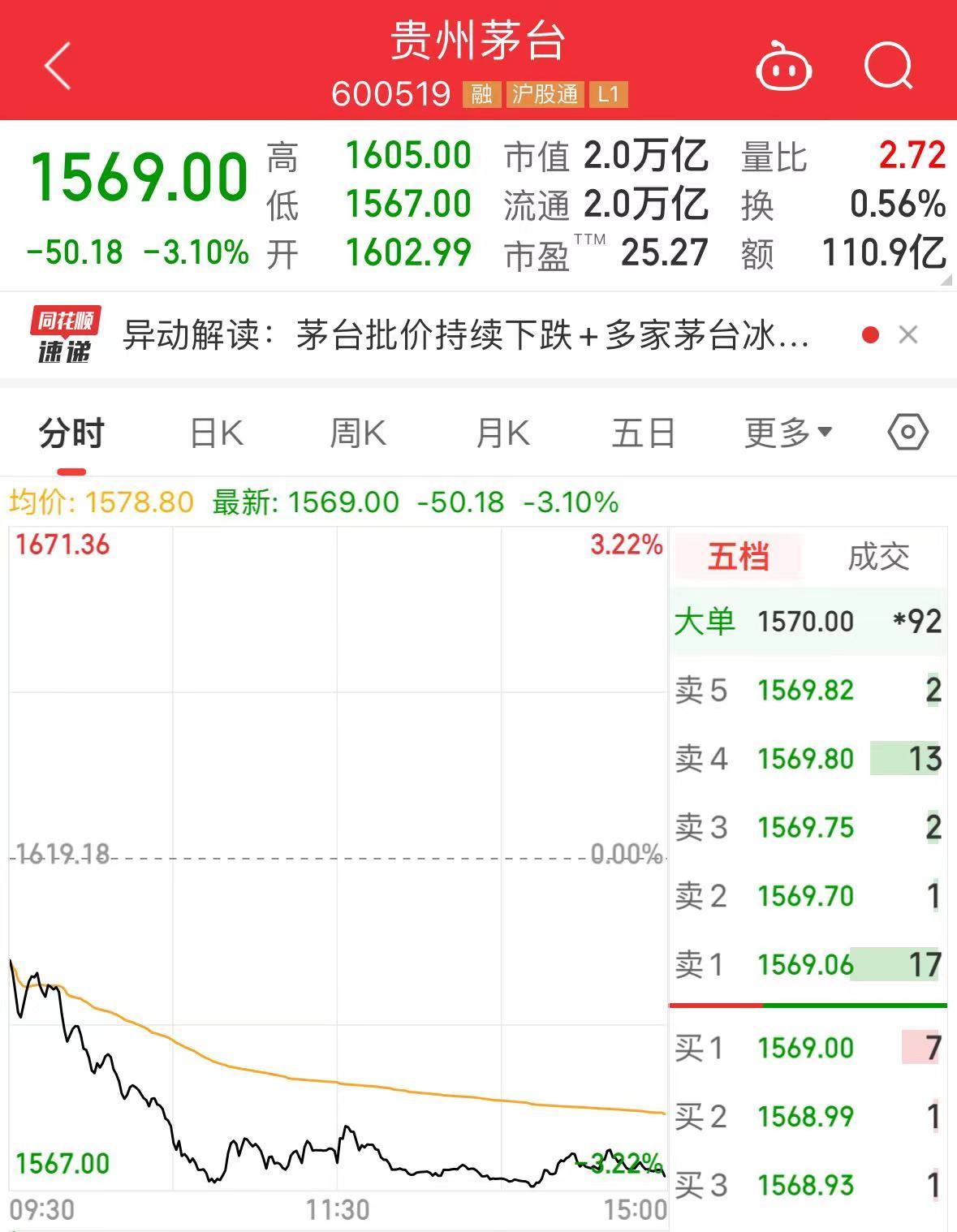Screen dimensions: 957x1232
Task: Open the 茅台批价持续下跌 news headline
Action: (463, 335)
